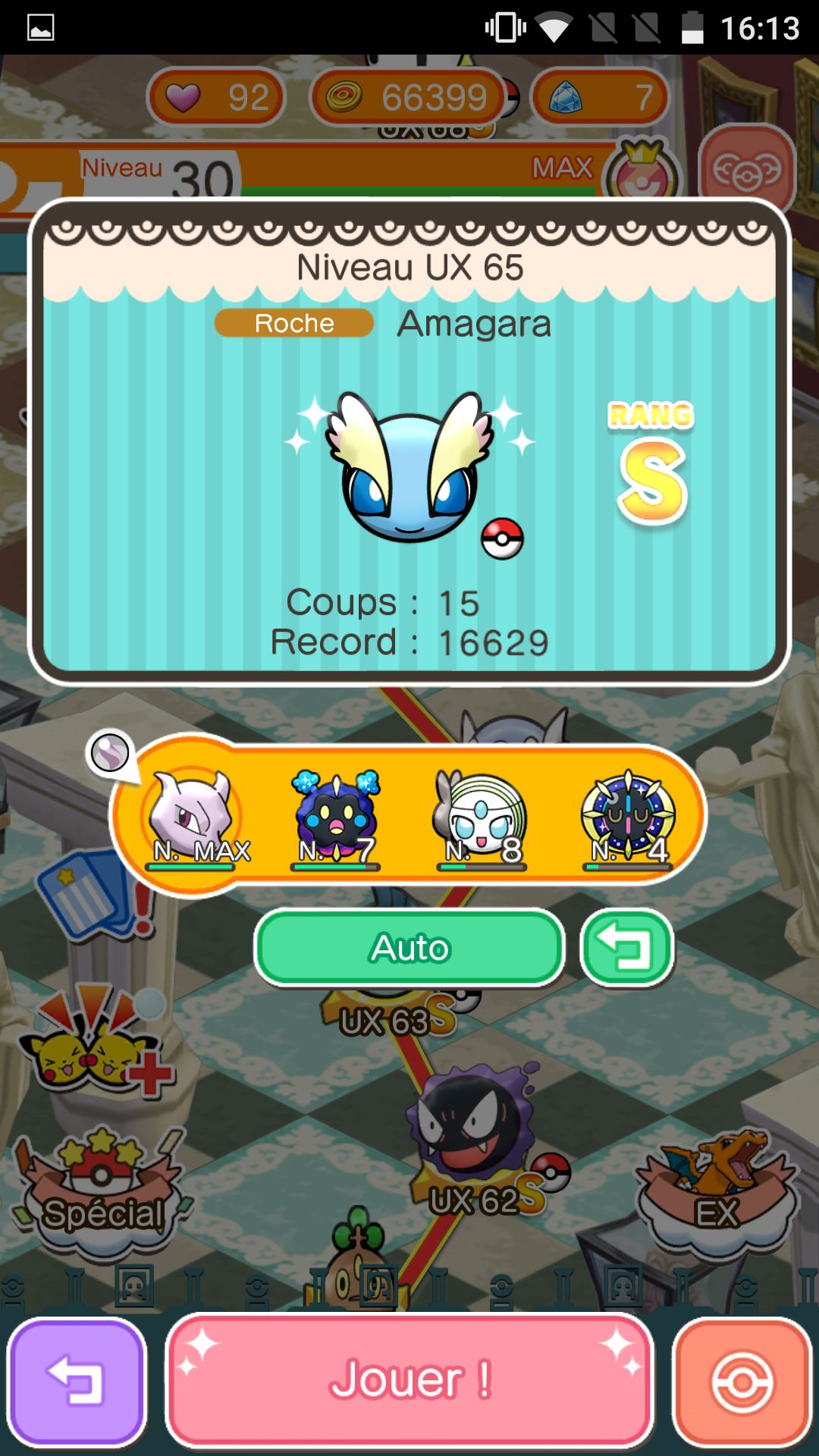Tap the Jouer ! button
Viewport: 819px width, 1456px height.
pyautogui.click(x=409, y=1380)
